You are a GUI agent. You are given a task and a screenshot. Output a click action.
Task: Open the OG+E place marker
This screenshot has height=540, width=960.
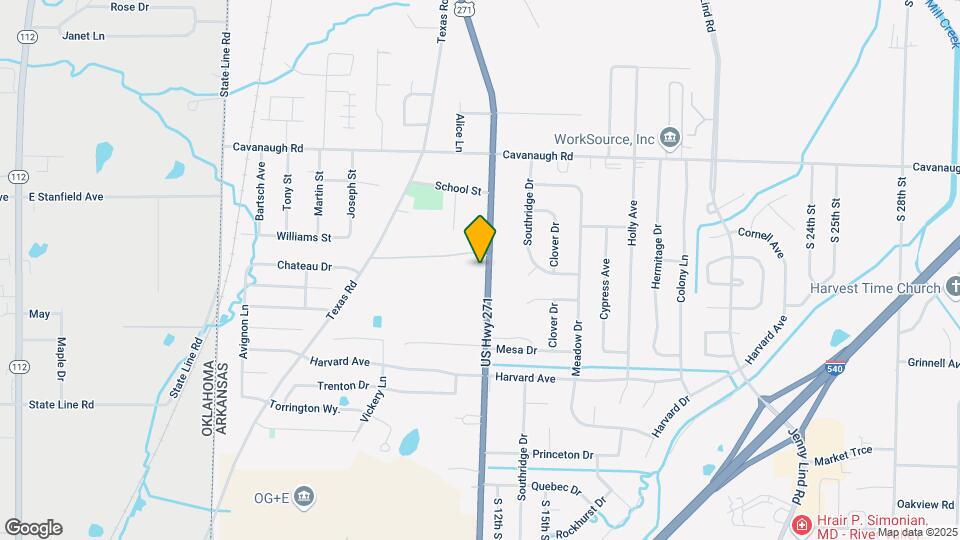(305, 496)
